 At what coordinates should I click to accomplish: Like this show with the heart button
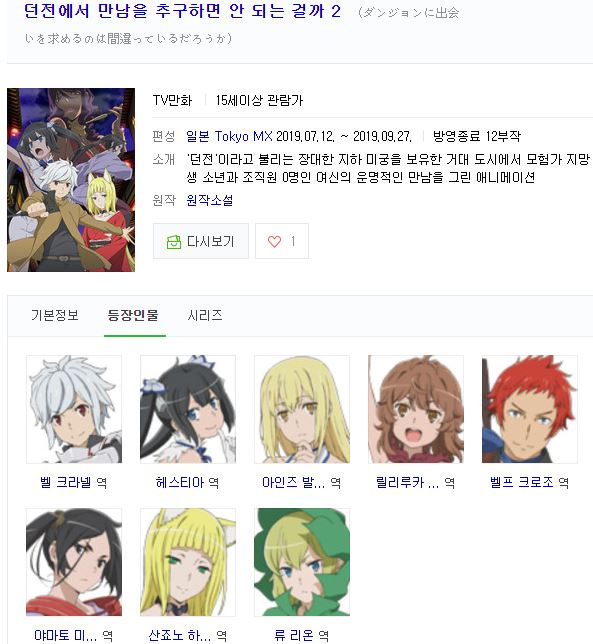click(282, 241)
